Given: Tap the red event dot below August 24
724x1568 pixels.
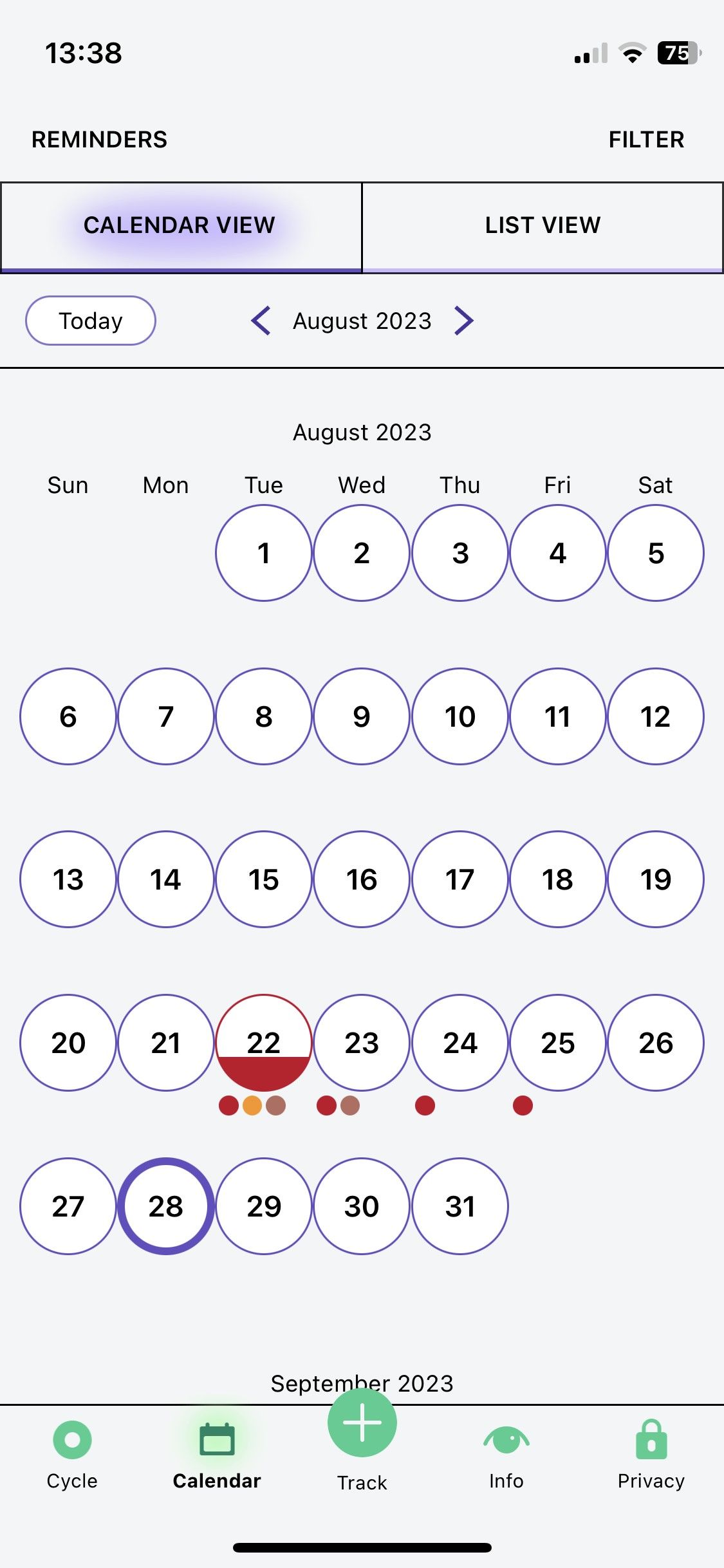Looking at the screenshot, I should (424, 1106).
